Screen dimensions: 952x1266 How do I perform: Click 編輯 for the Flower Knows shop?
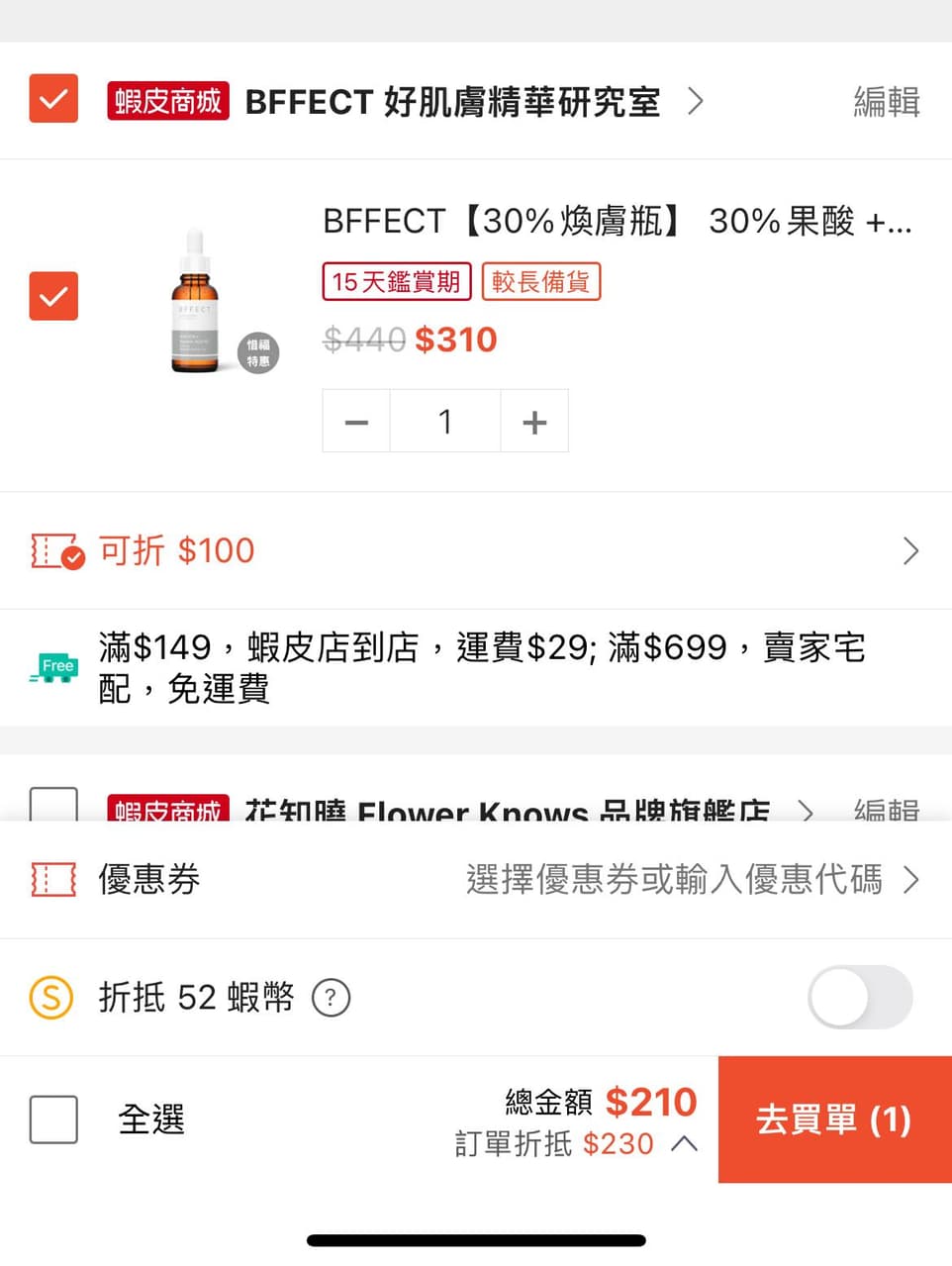coord(885,812)
